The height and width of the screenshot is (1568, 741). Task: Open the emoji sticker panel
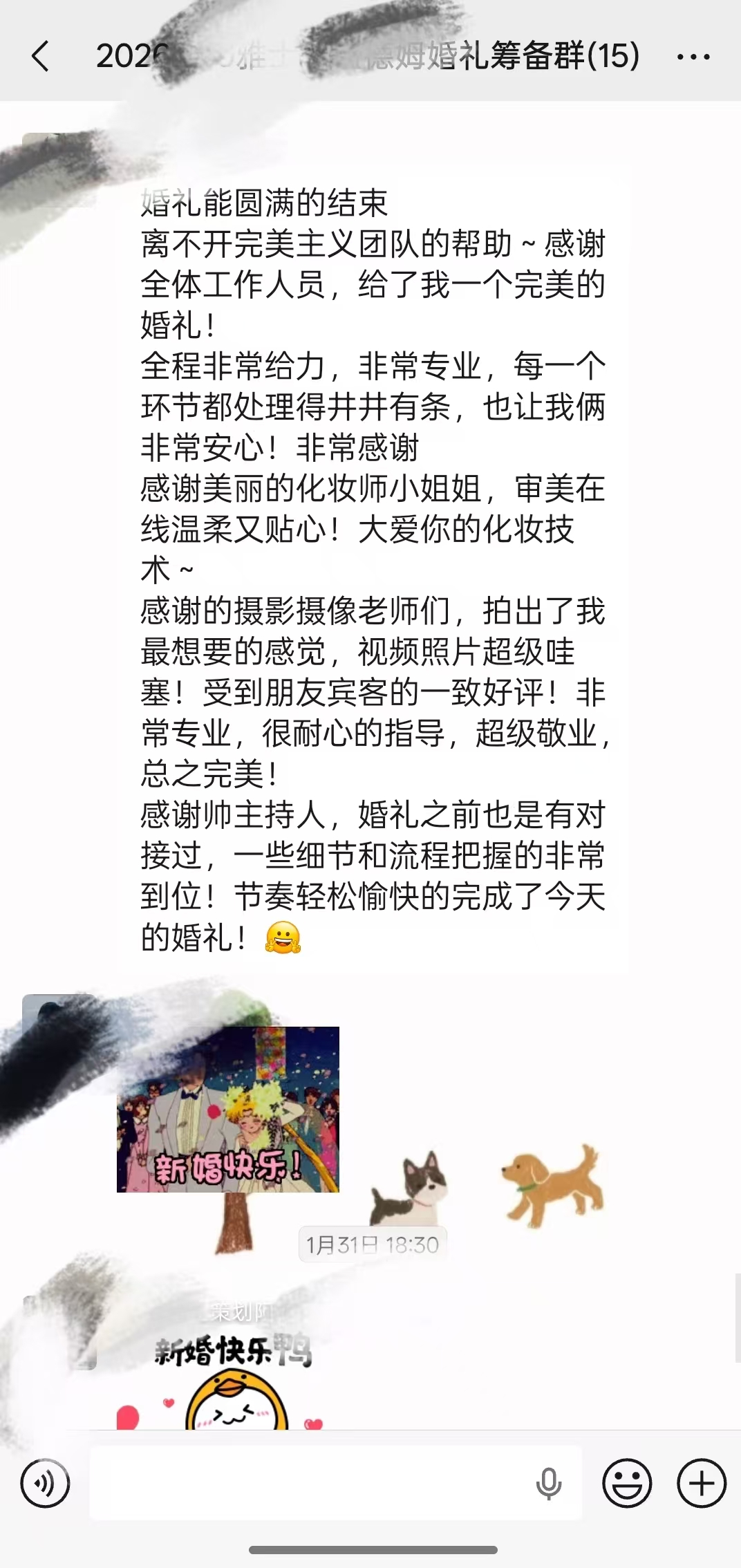click(627, 1484)
